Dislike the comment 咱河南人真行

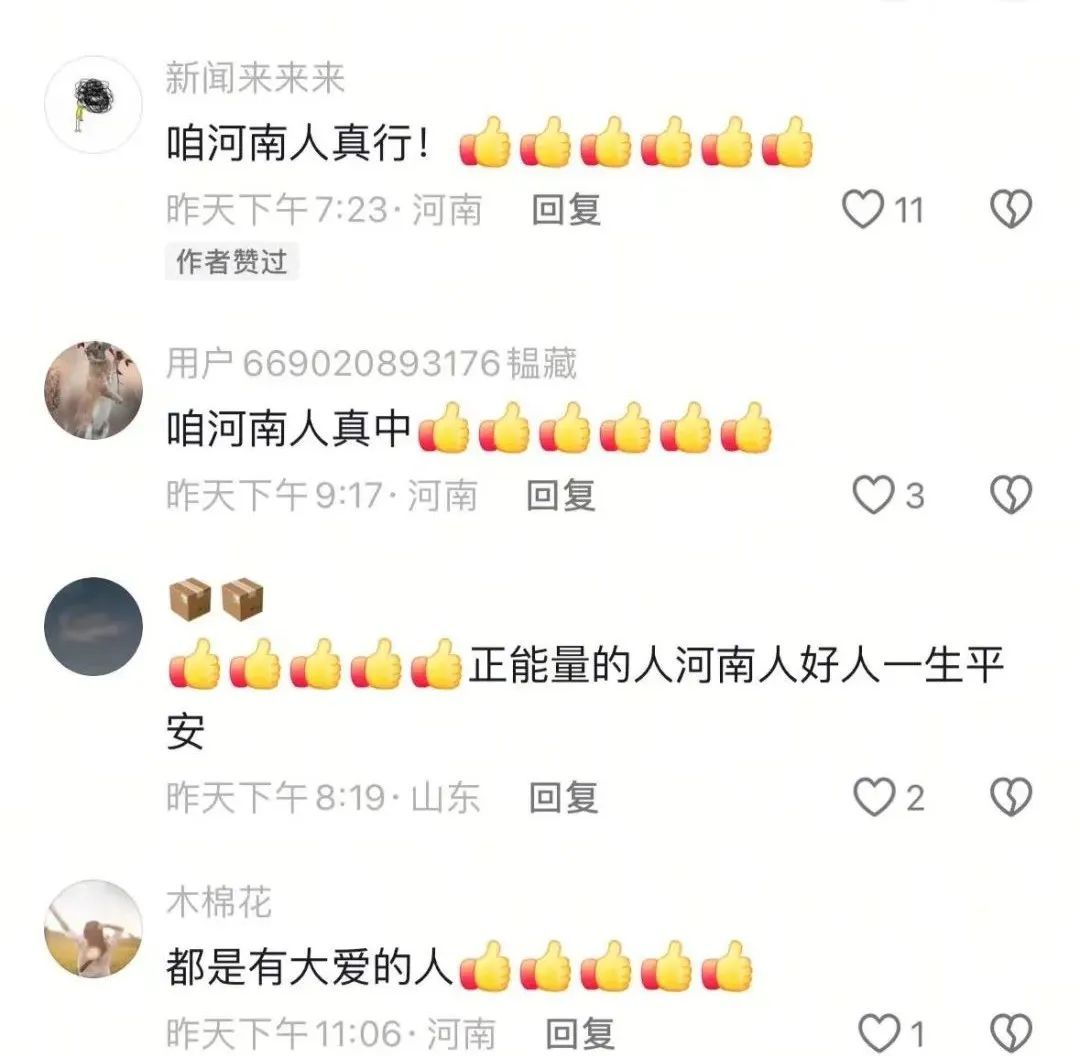(1010, 210)
